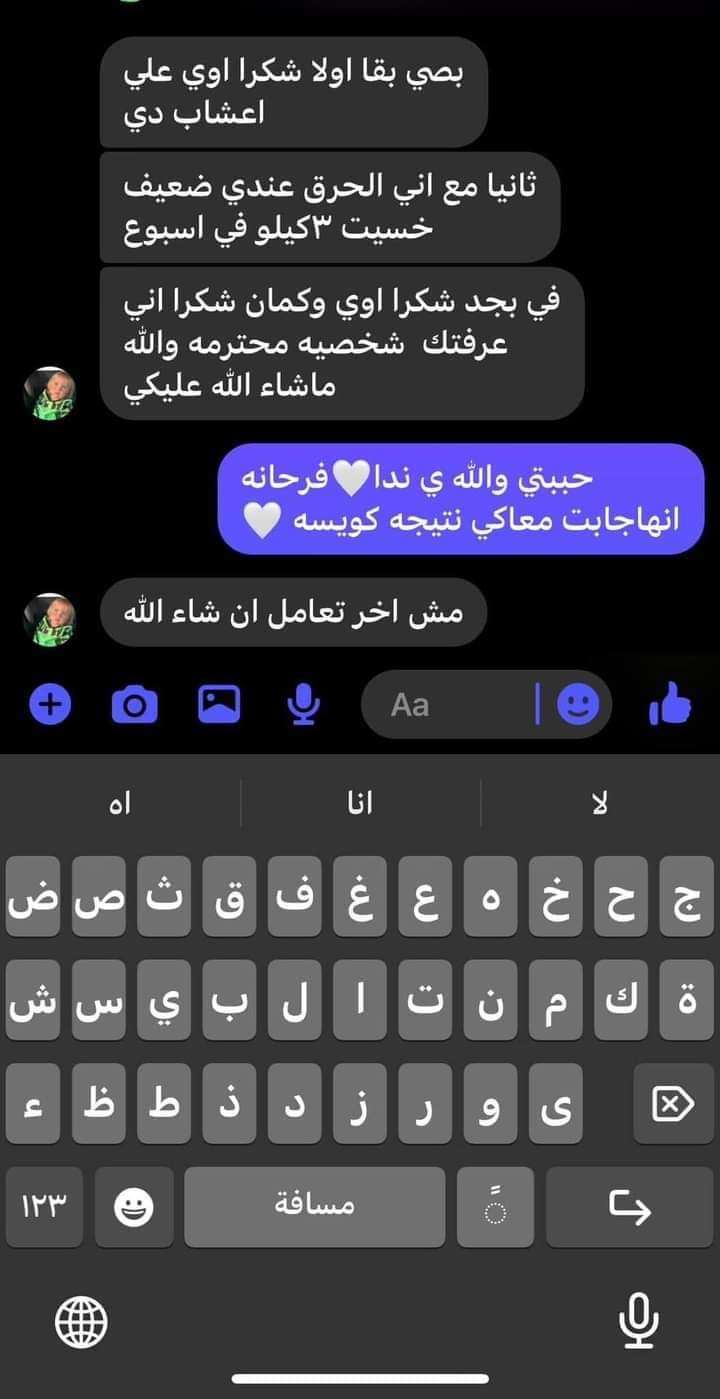This screenshot has height=1399, width=720.
Task: Open the camera to take a photo
Action: tap(135, 705)
